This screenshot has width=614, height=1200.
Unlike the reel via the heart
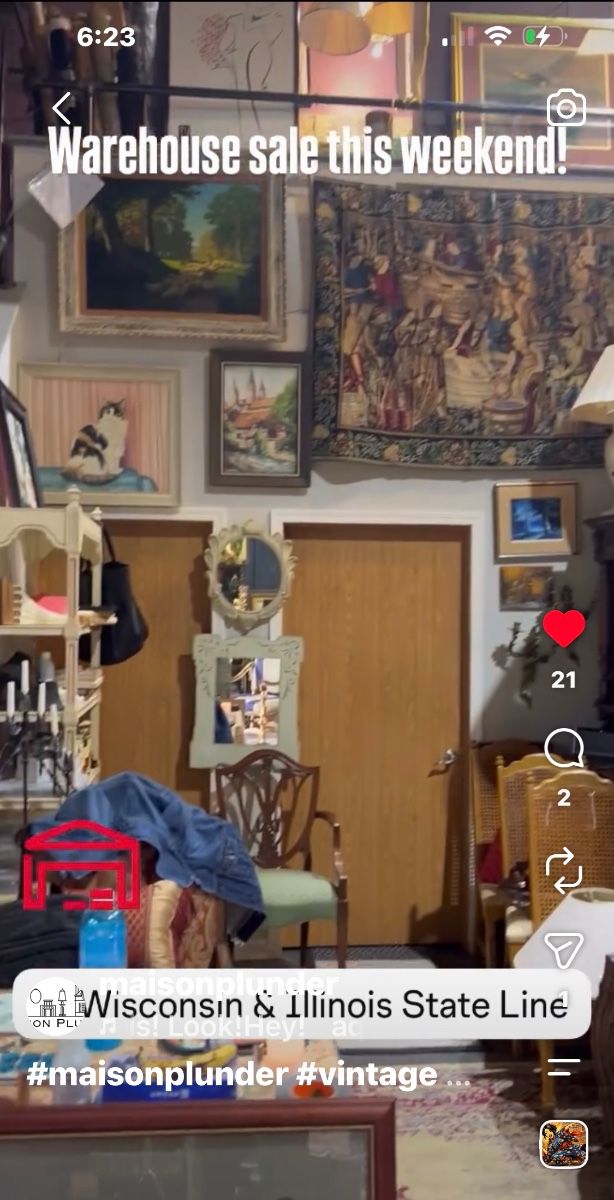tap(564, 629)
